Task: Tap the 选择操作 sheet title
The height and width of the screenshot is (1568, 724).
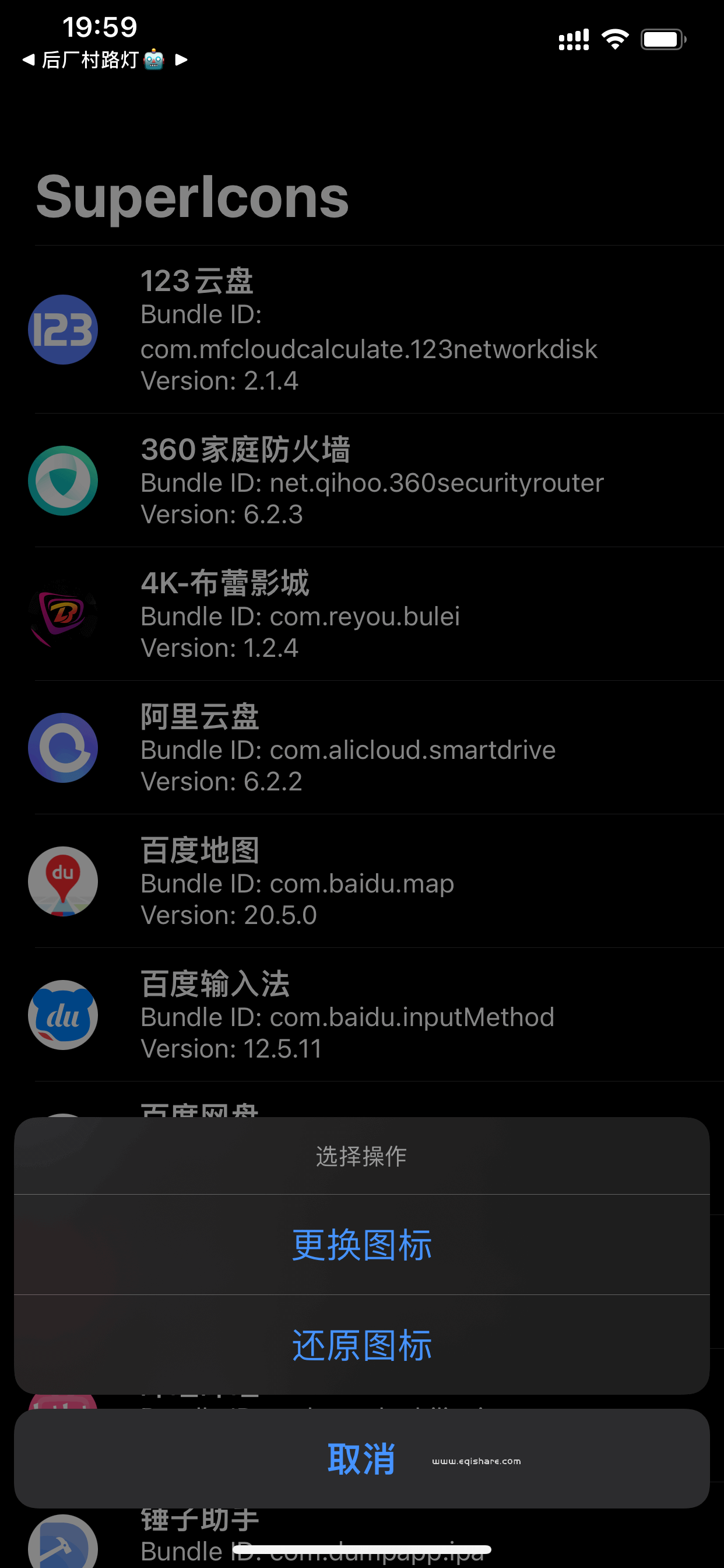Action: (362, 1157)
